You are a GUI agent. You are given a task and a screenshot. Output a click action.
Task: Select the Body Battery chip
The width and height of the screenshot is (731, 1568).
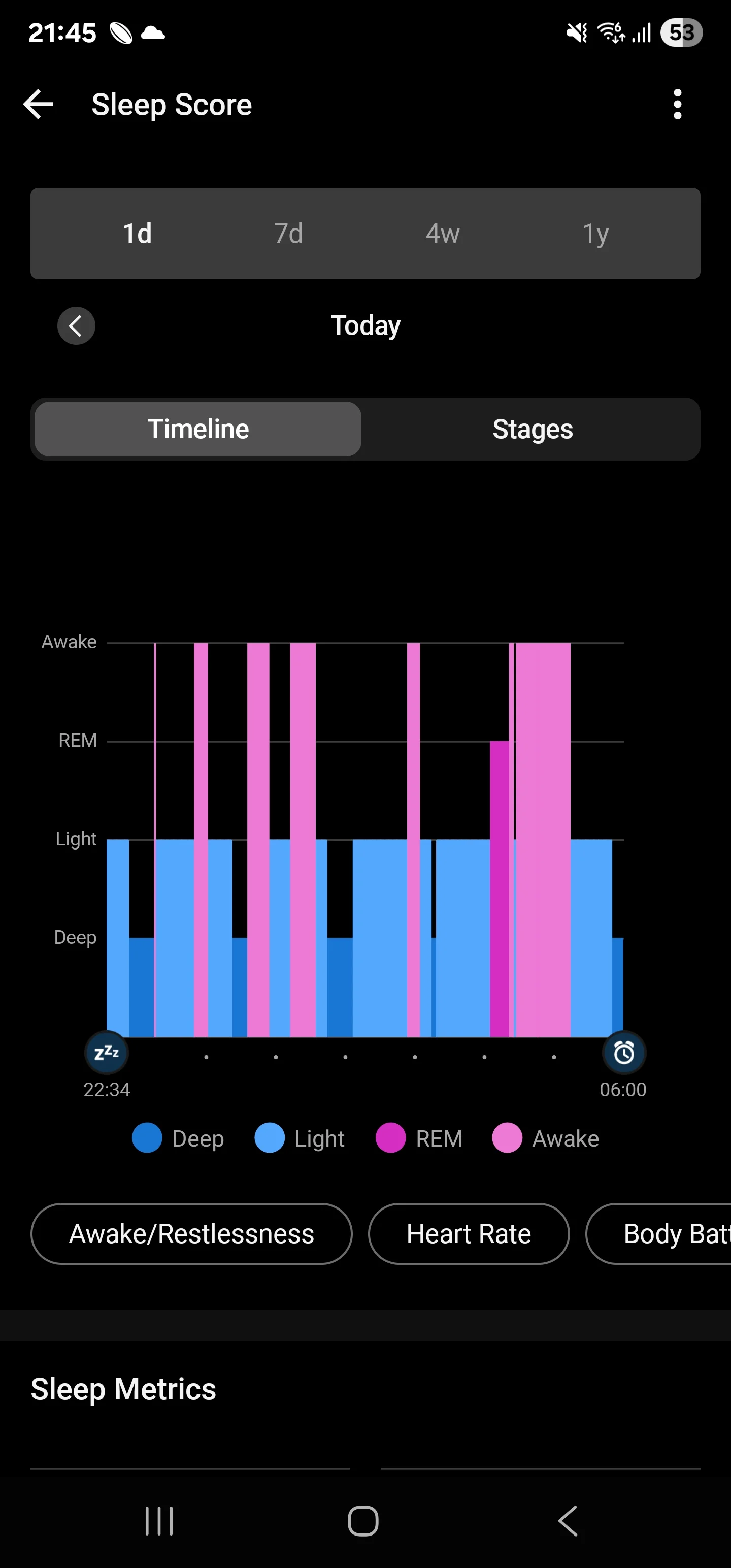pyautogui.click(x=658, y=1233)
